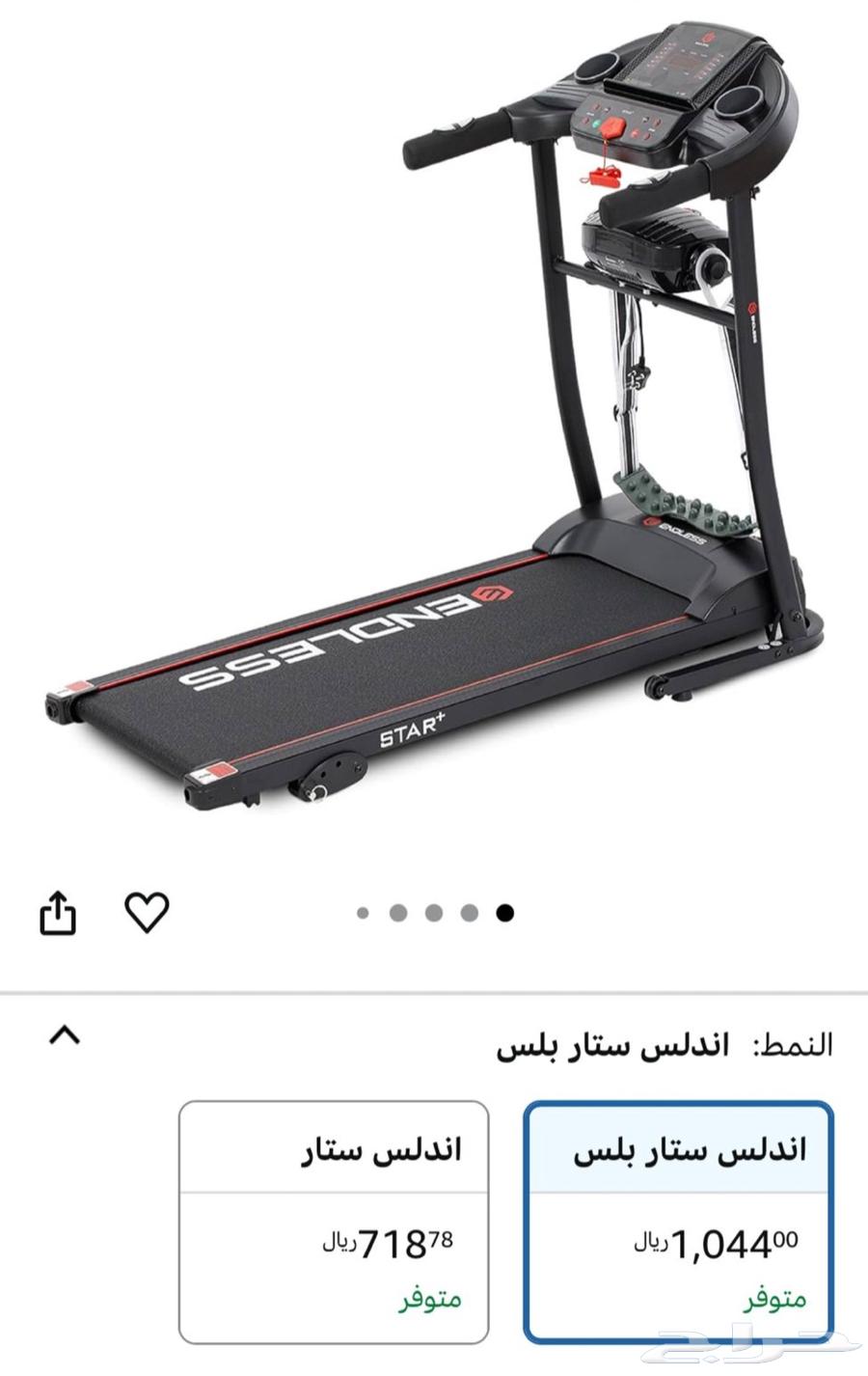Click the first light-gray carousel dot
868x1376 pixels.
pos(364,911)
